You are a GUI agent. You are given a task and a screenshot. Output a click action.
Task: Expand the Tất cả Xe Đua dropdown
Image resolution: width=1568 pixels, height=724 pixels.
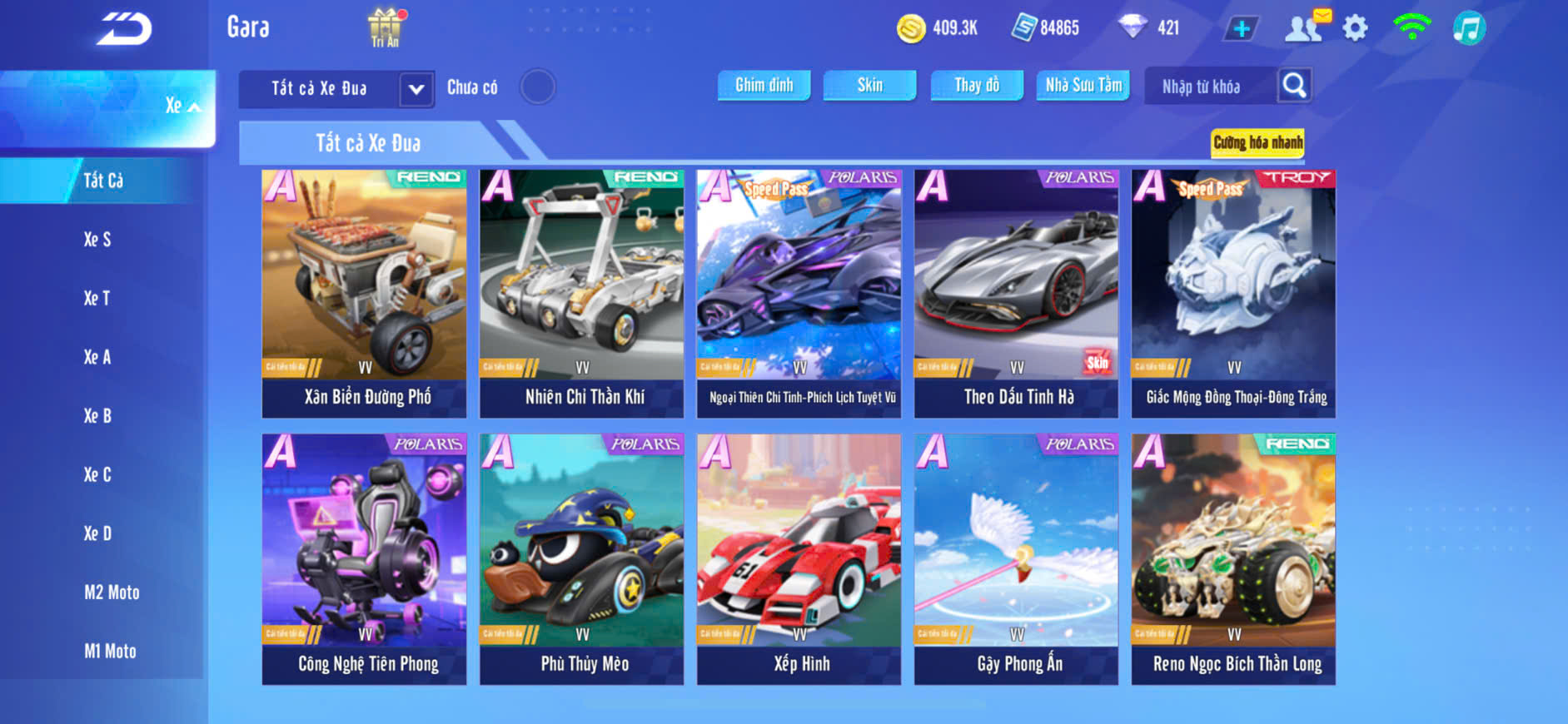[416, 89]
